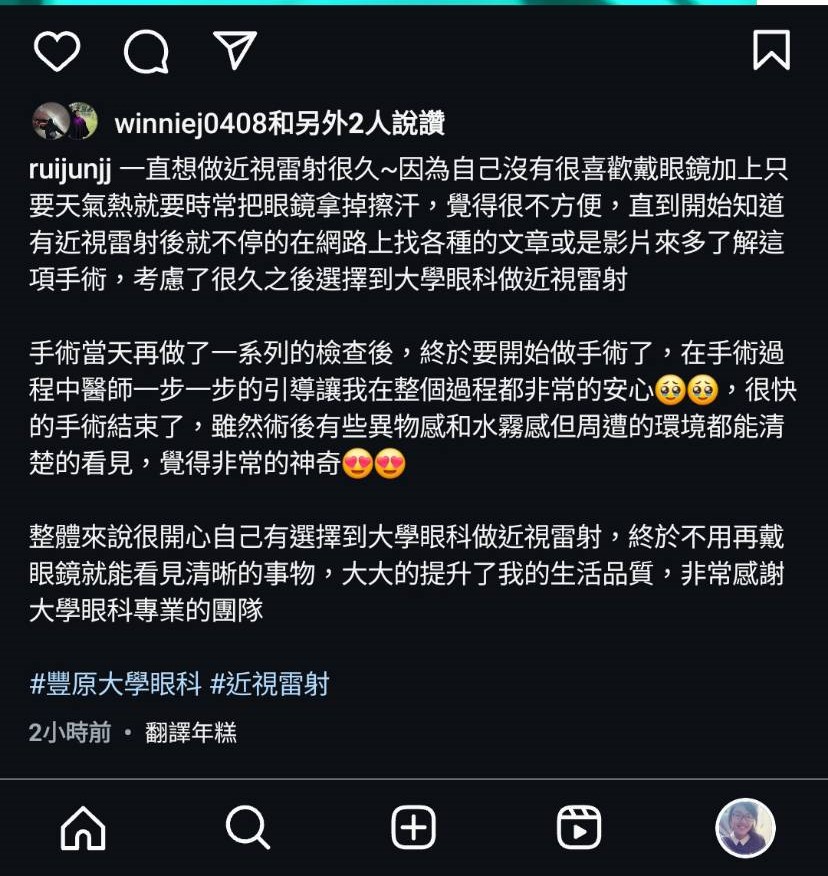Like this post with the heart icon
This screenshot has width=828, height=876.
point(56,51)
